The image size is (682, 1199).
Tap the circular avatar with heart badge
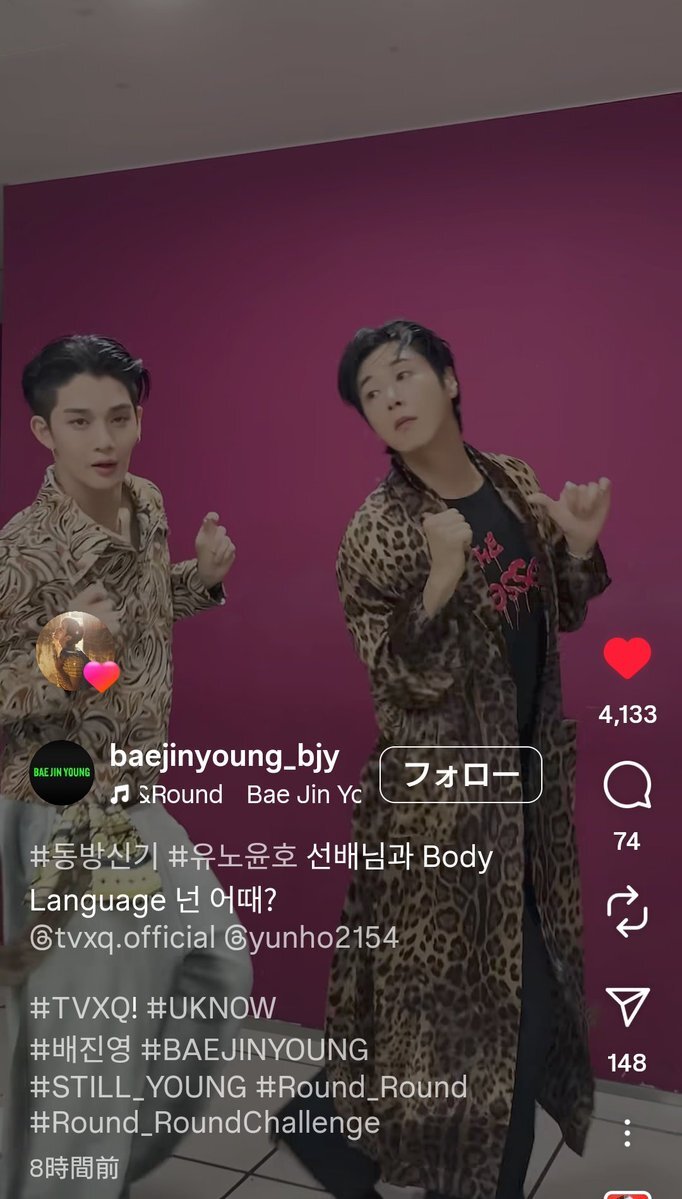pos(77,651)
